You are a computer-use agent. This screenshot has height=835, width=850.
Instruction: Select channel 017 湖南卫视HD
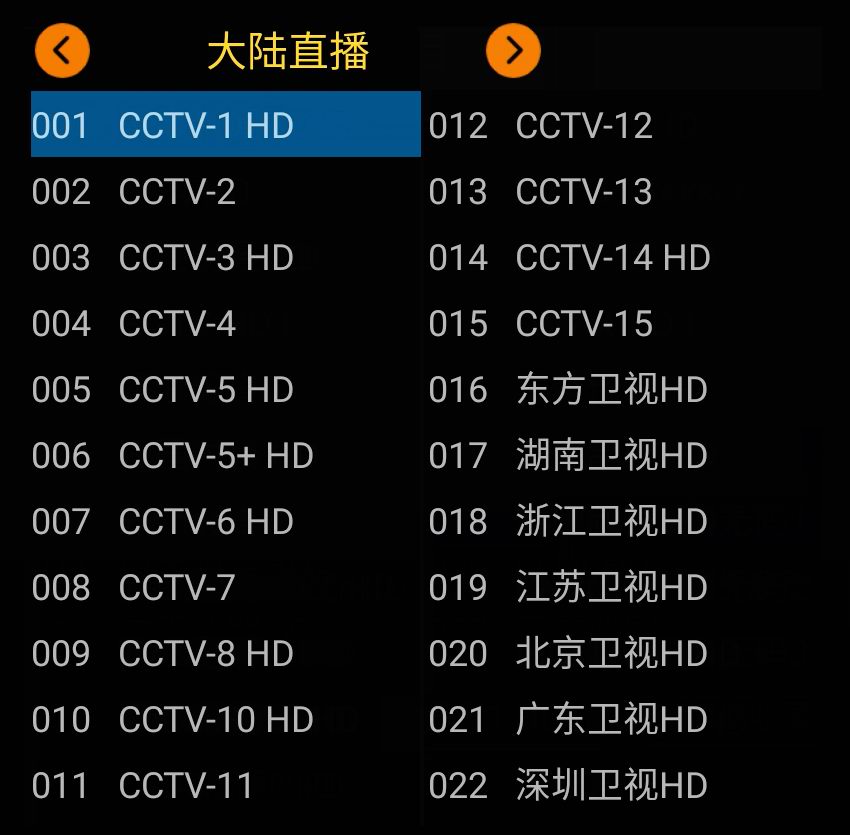[x=620, y=456]
